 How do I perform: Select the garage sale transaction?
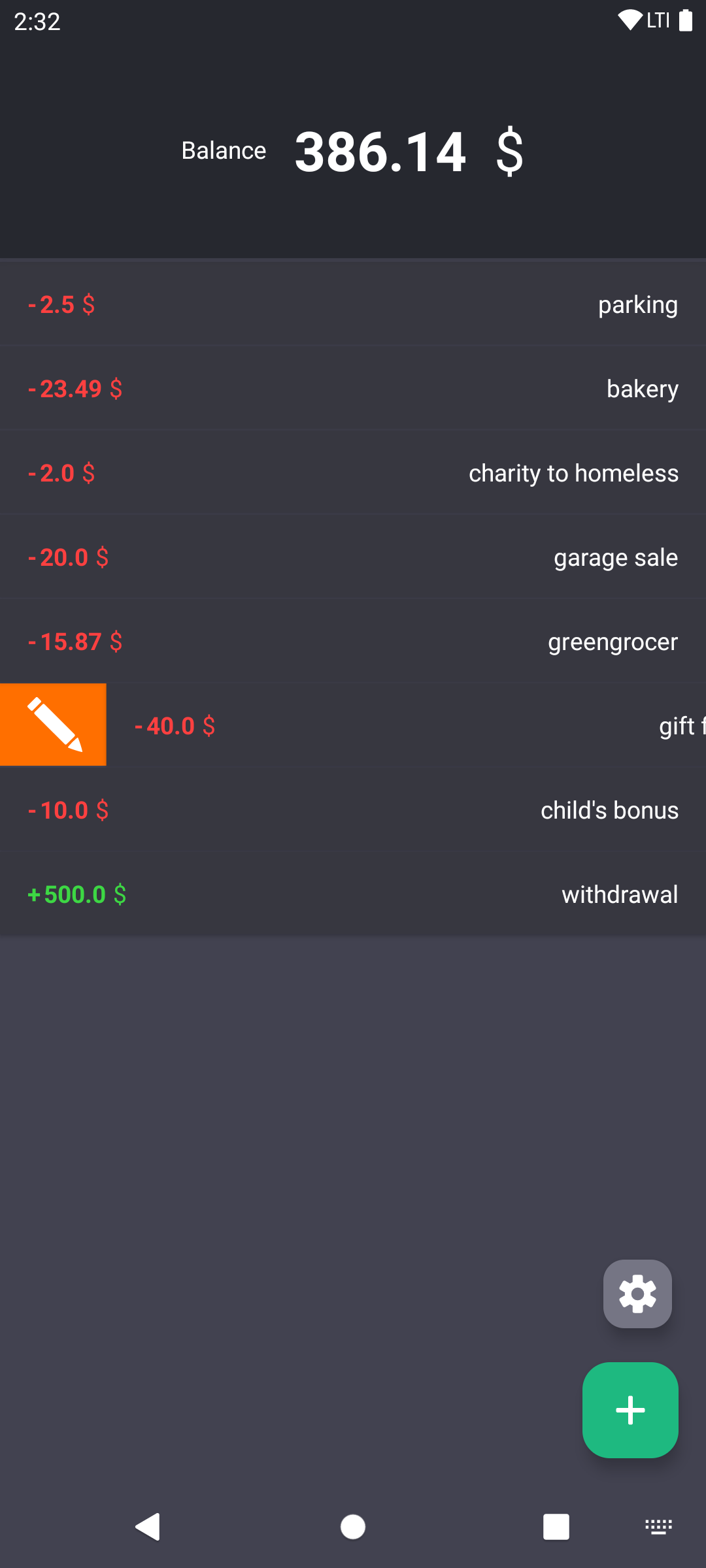point(353,557)
